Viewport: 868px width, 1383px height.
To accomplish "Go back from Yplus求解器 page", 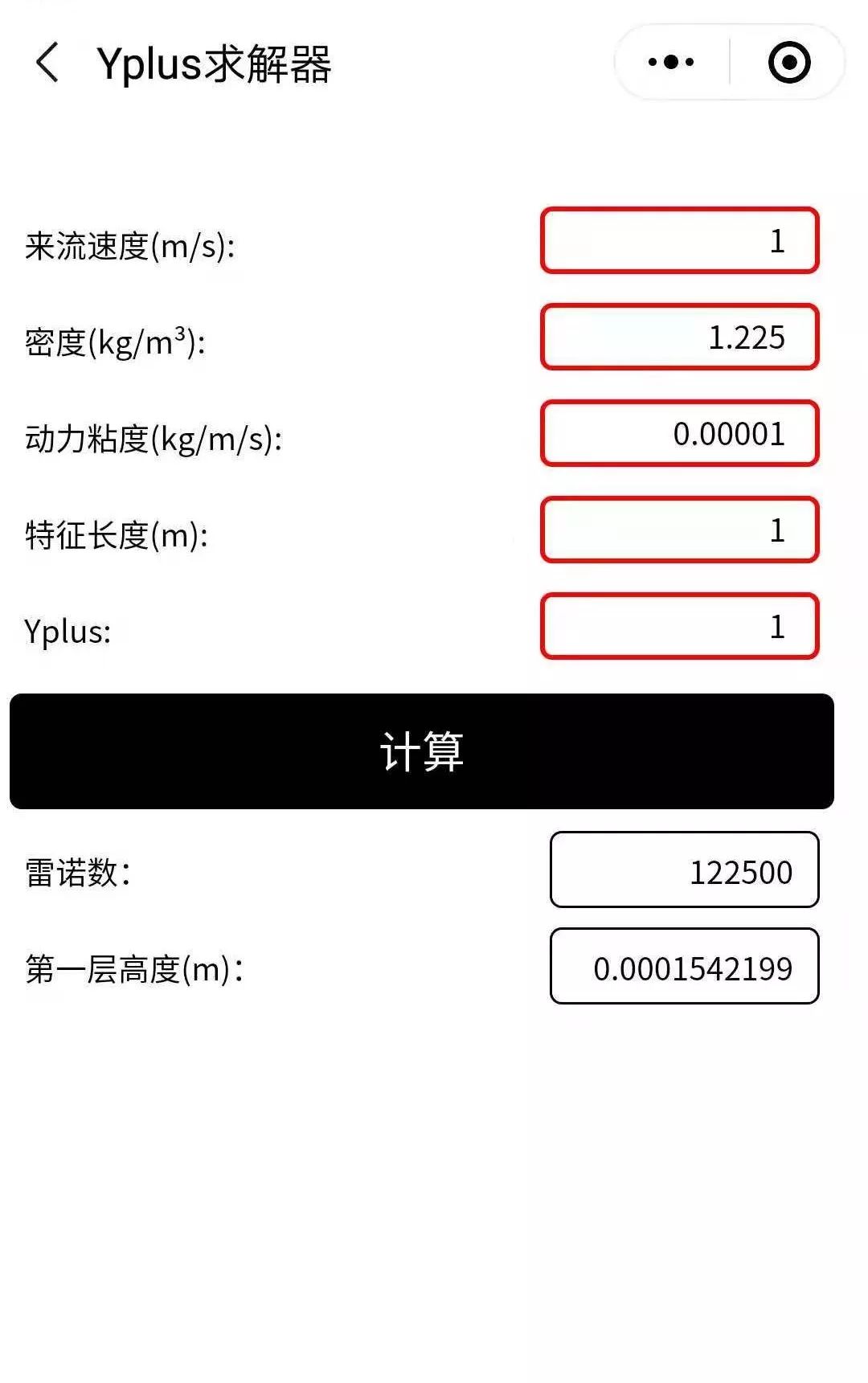I will (47, 63).
